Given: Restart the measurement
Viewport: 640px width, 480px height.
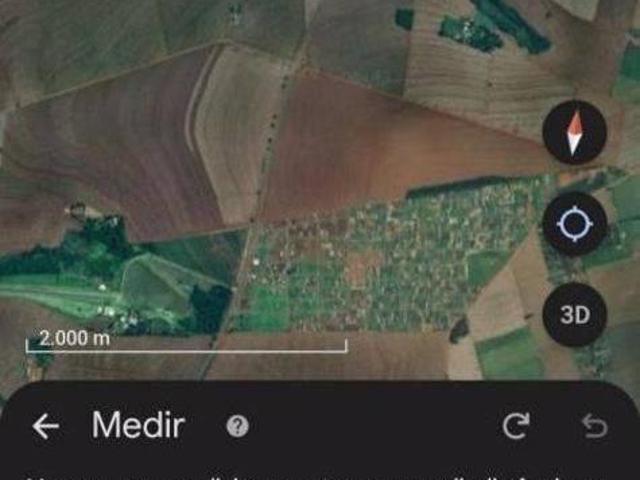Looking at the screenshot, I should [516, 427].
